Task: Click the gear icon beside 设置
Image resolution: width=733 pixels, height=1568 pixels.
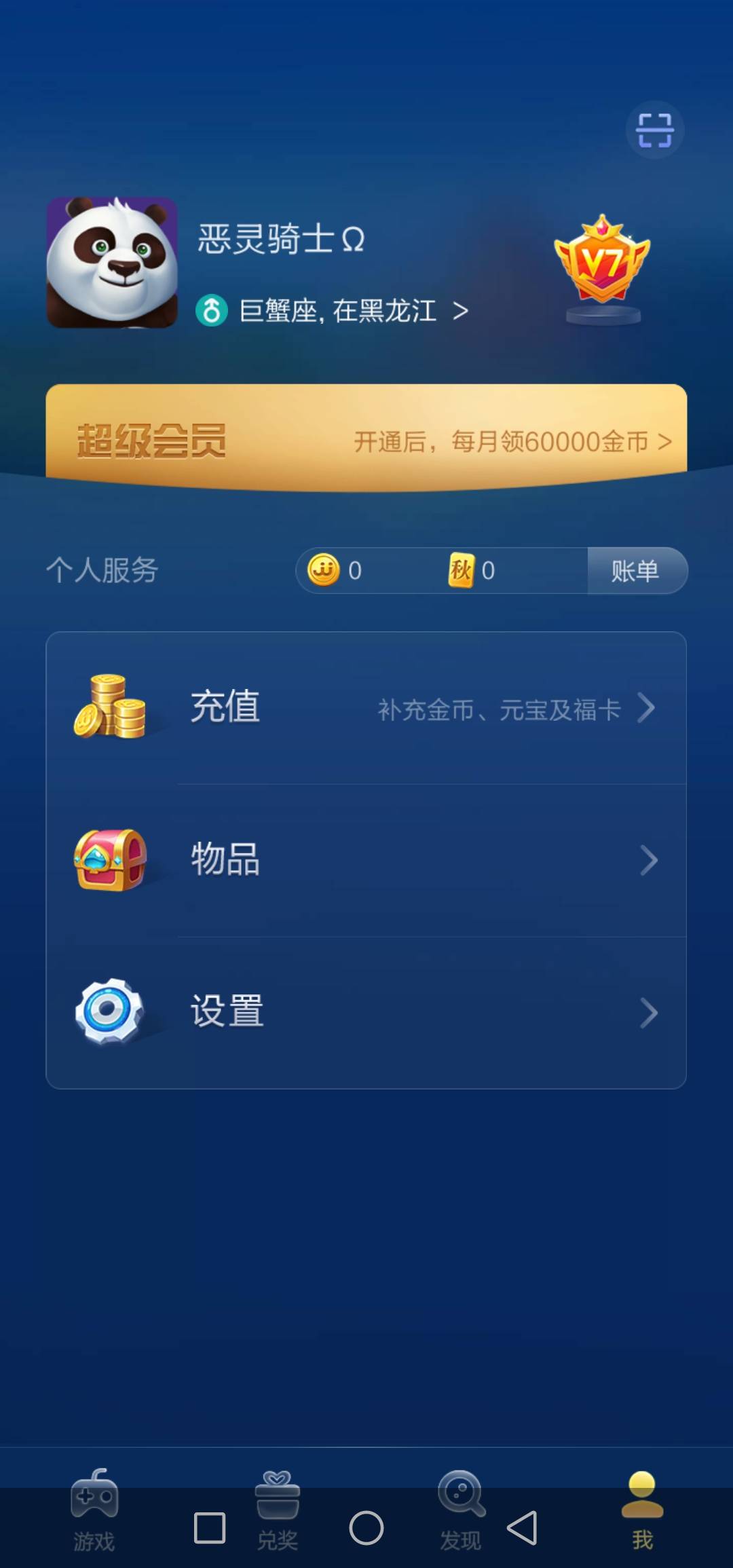Action: [x=109, y=1011]
